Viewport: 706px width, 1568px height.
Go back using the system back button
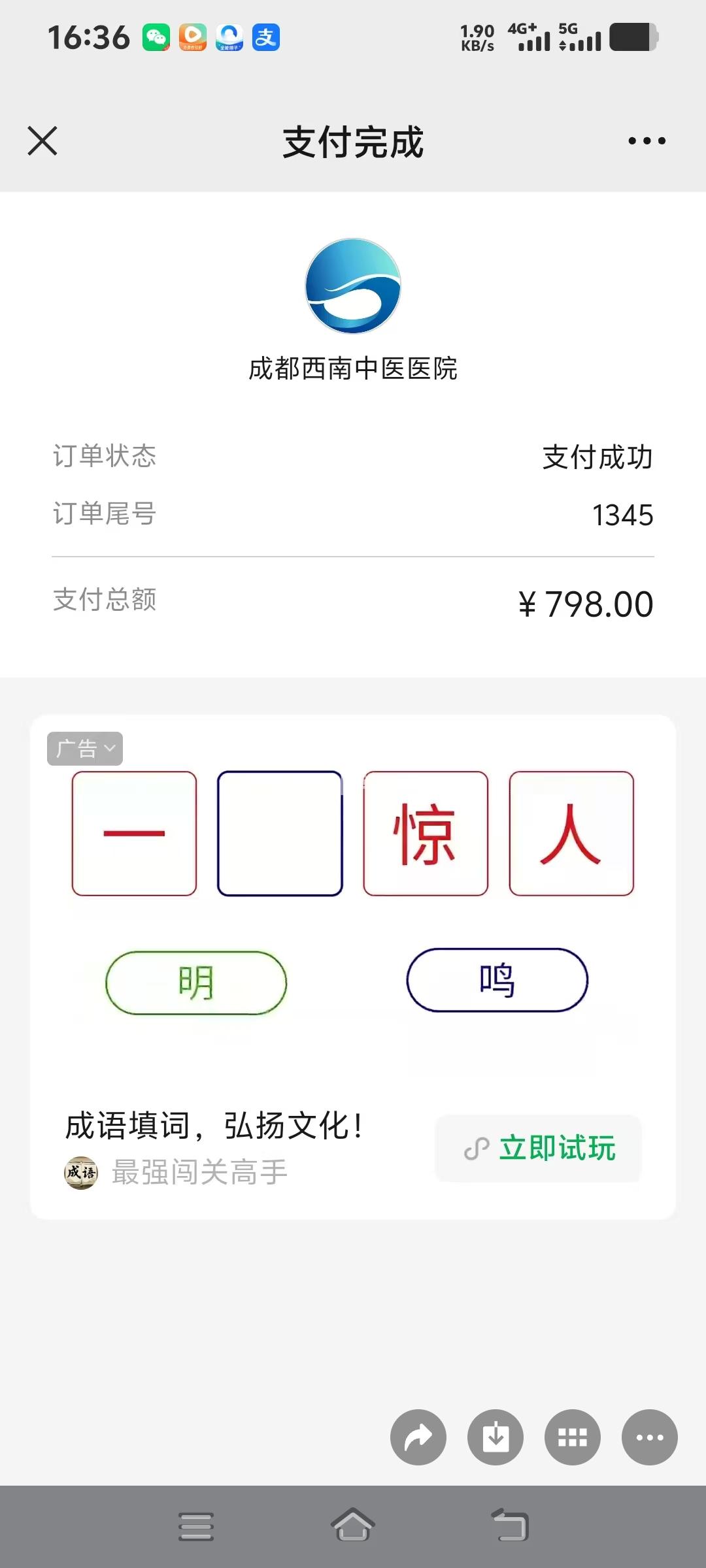[510, 1526]
